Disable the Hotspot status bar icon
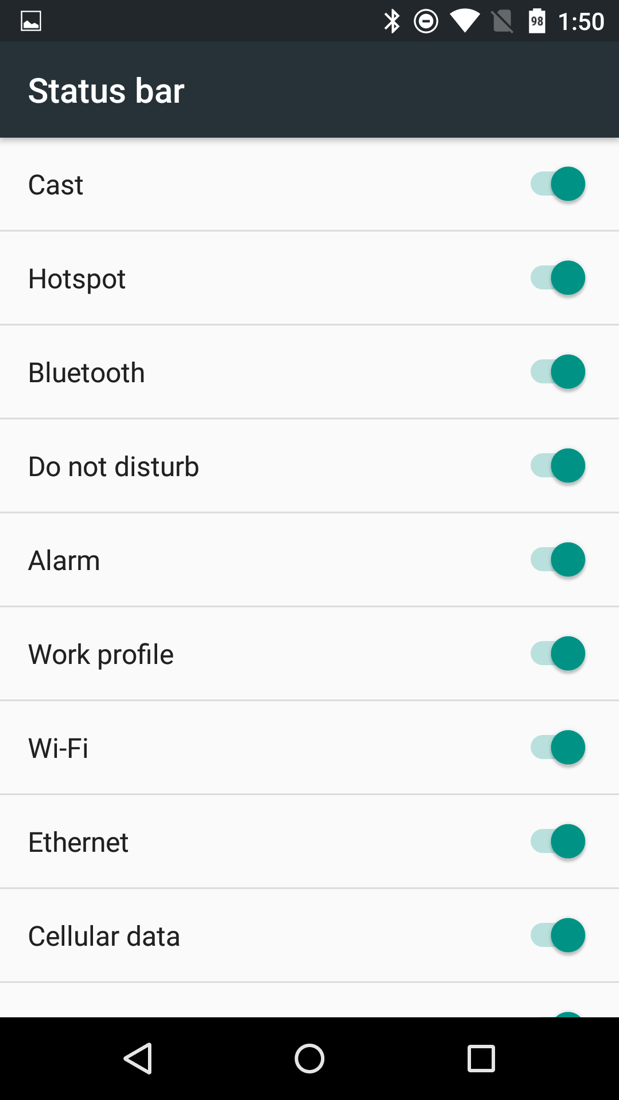This screenshot has width=619, height=1100. point(557,278)
